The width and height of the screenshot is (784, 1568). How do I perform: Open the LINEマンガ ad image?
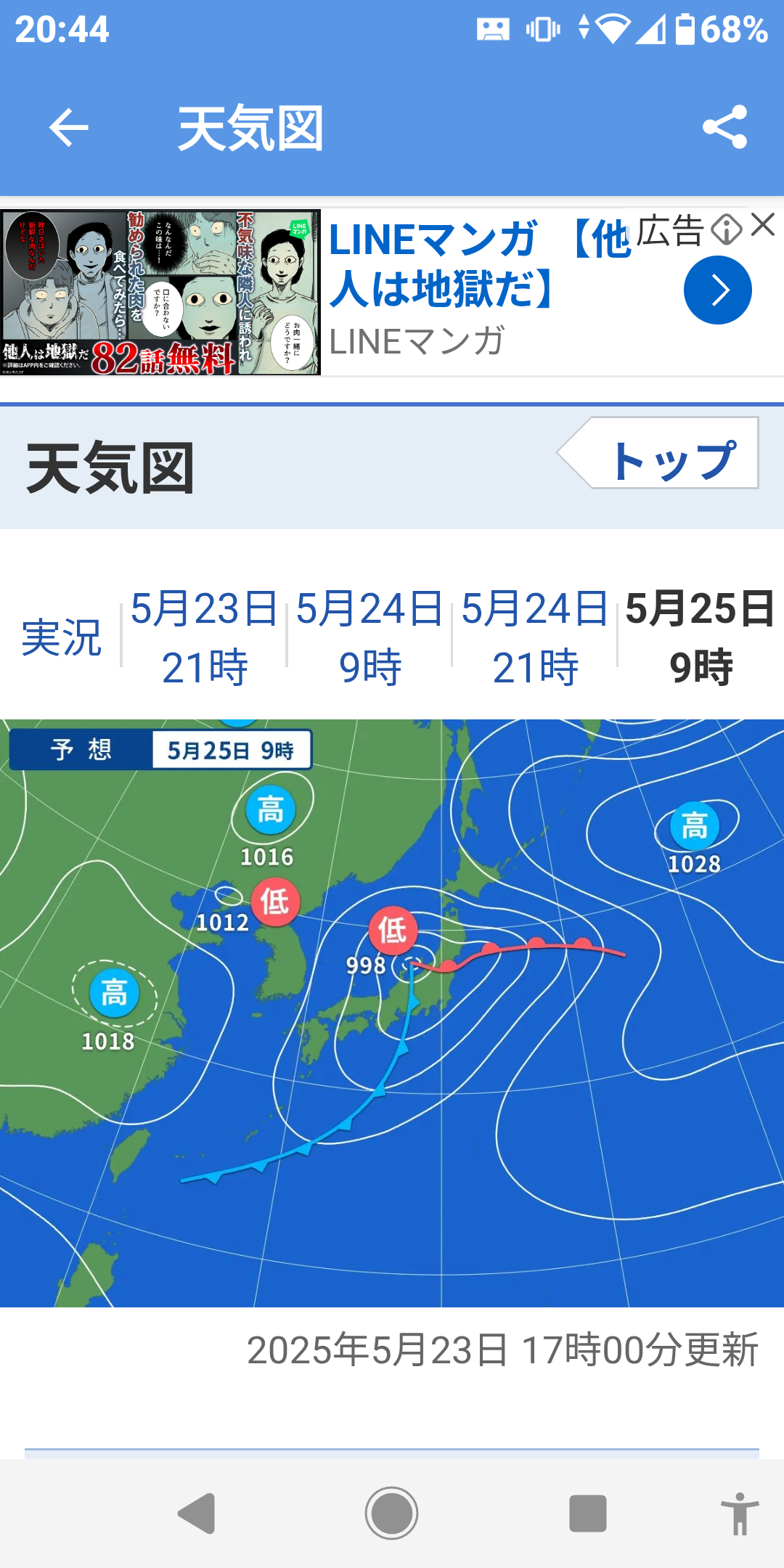click(x=160, y=293)
